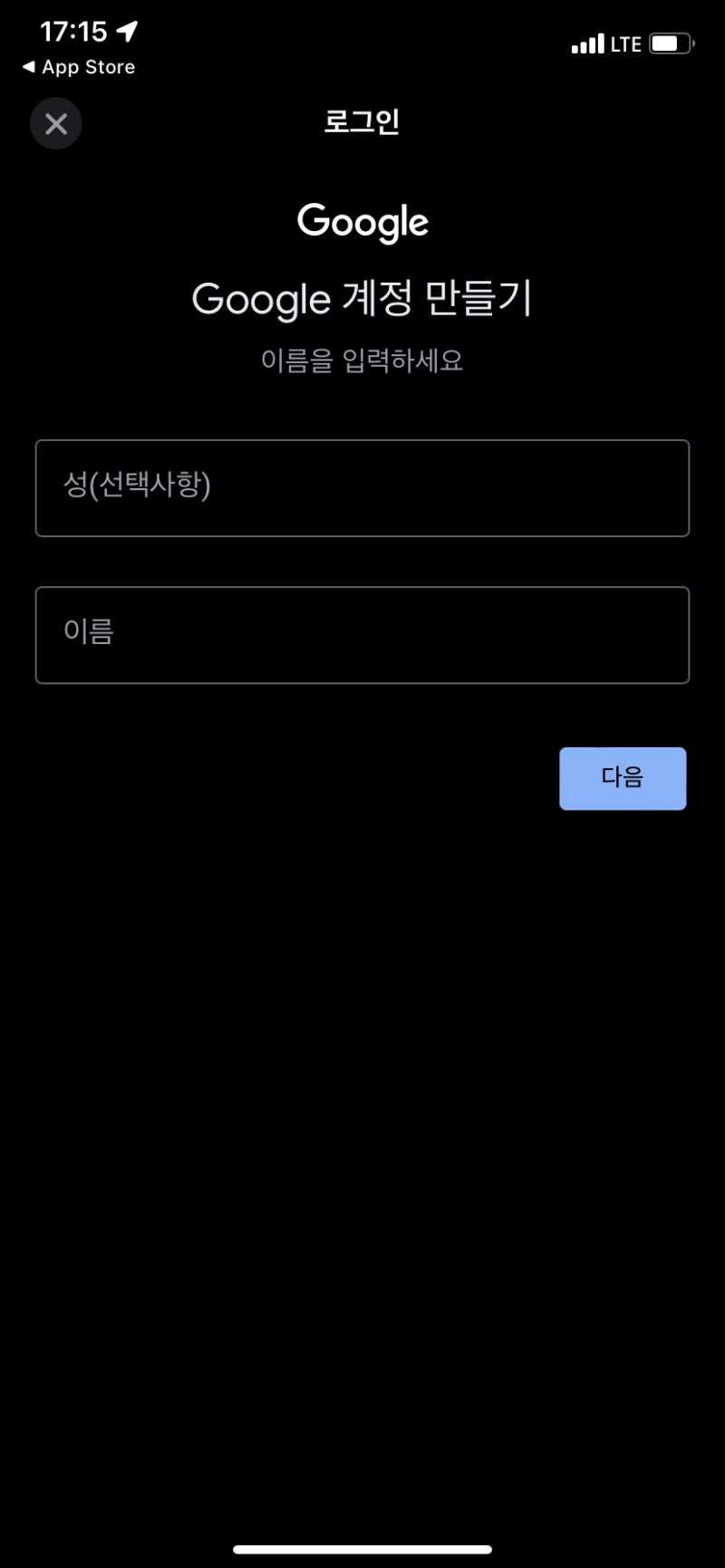Viewport: 725px width, 1568px height.
Task: Click inside the first name input box border
Action: pyautogui.click(x=362, y=633)
